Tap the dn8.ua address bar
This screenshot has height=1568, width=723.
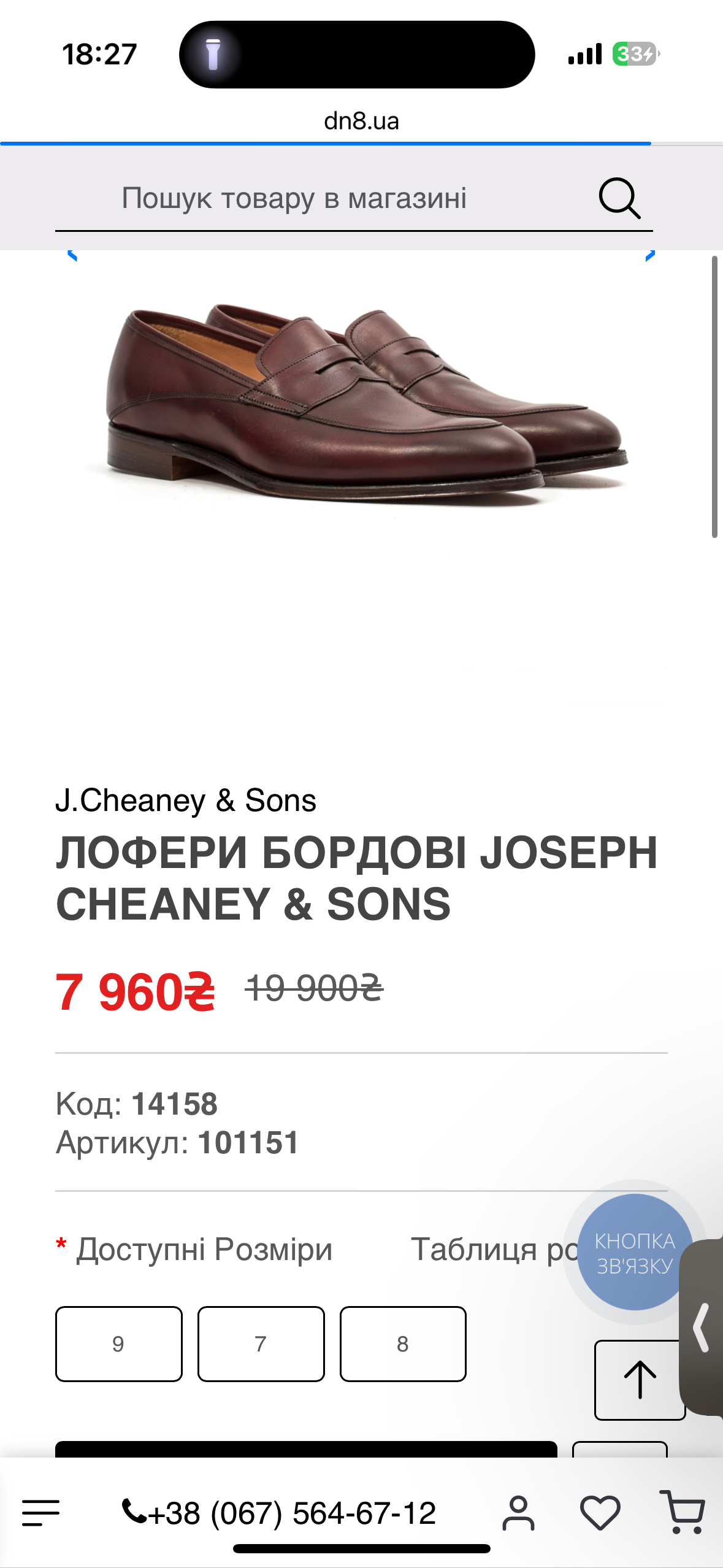pyautogui.click(x=361, y=121)
